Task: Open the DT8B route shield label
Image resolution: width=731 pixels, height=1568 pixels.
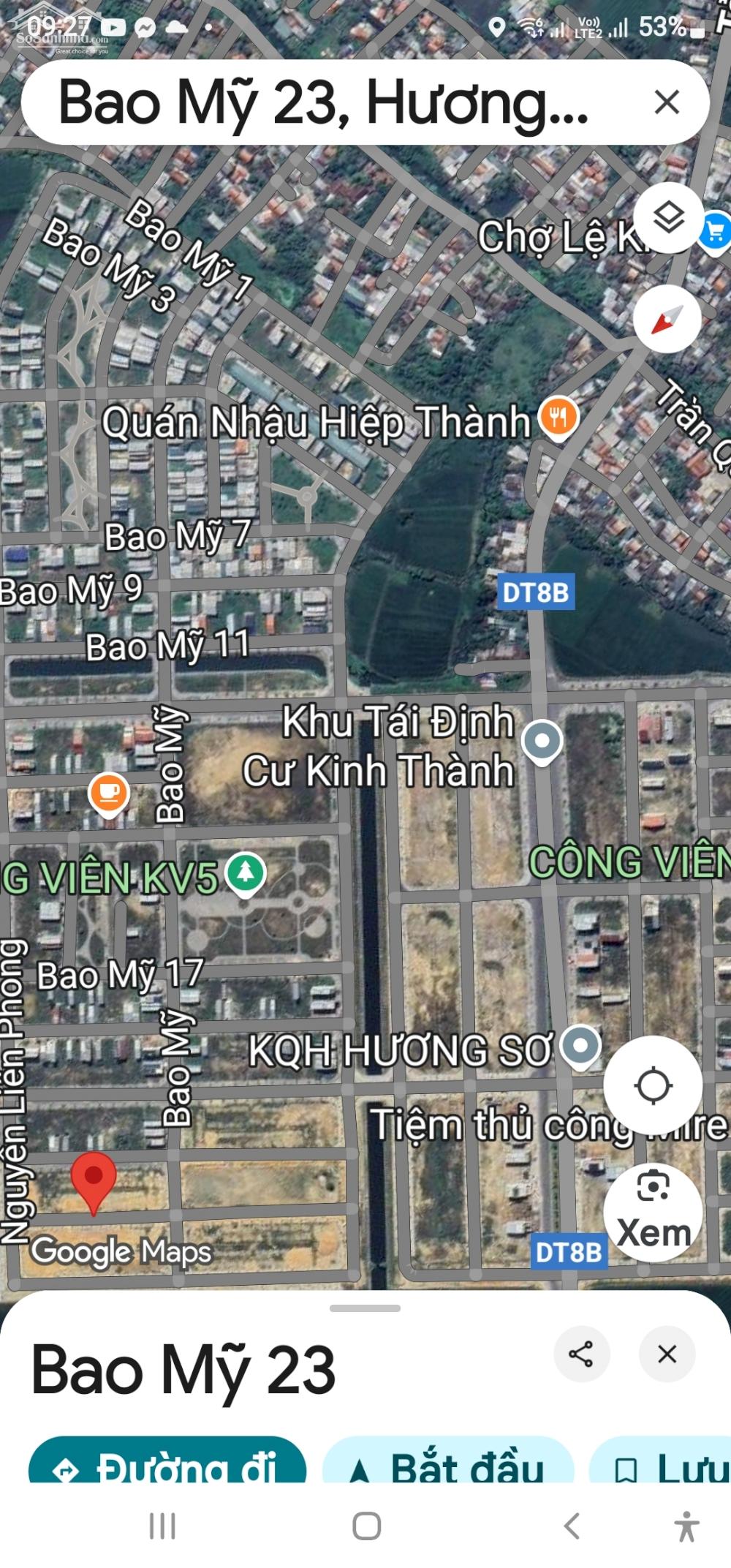Action: (538, 592)
